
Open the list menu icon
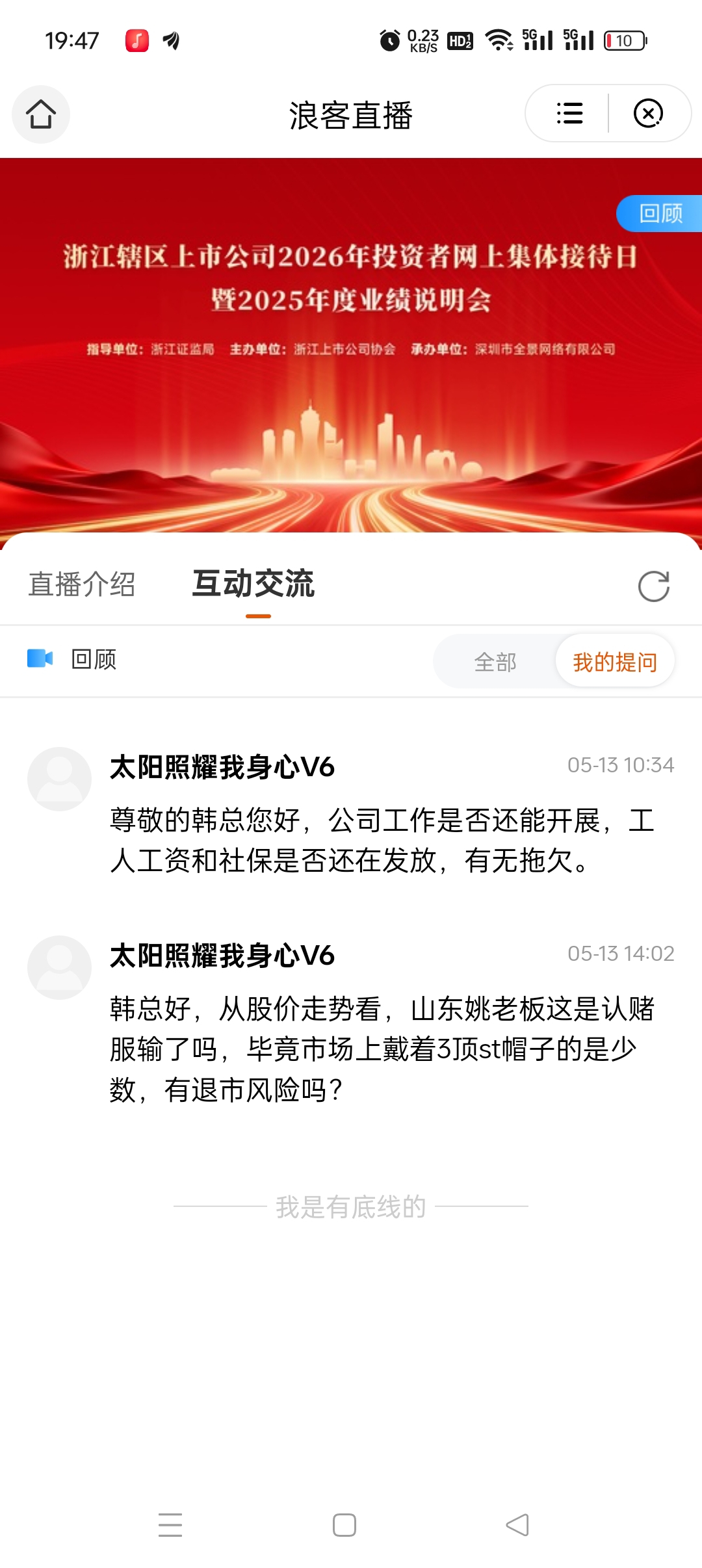coord(569,114)
